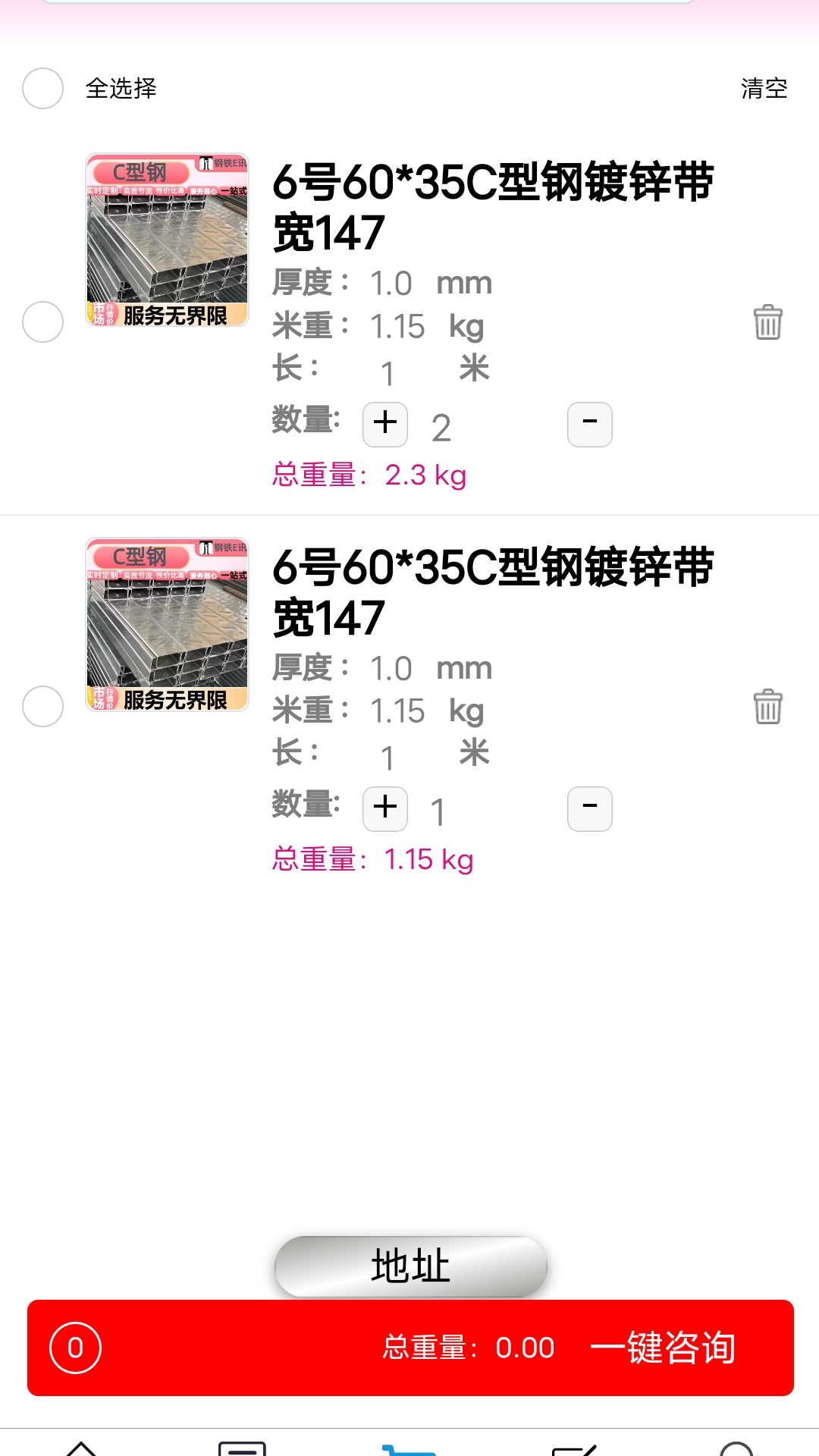Open the first C型钢 product thumbnail
Image resolution: width=819 pixels, height=1456 pixels.
pos(168,239)
